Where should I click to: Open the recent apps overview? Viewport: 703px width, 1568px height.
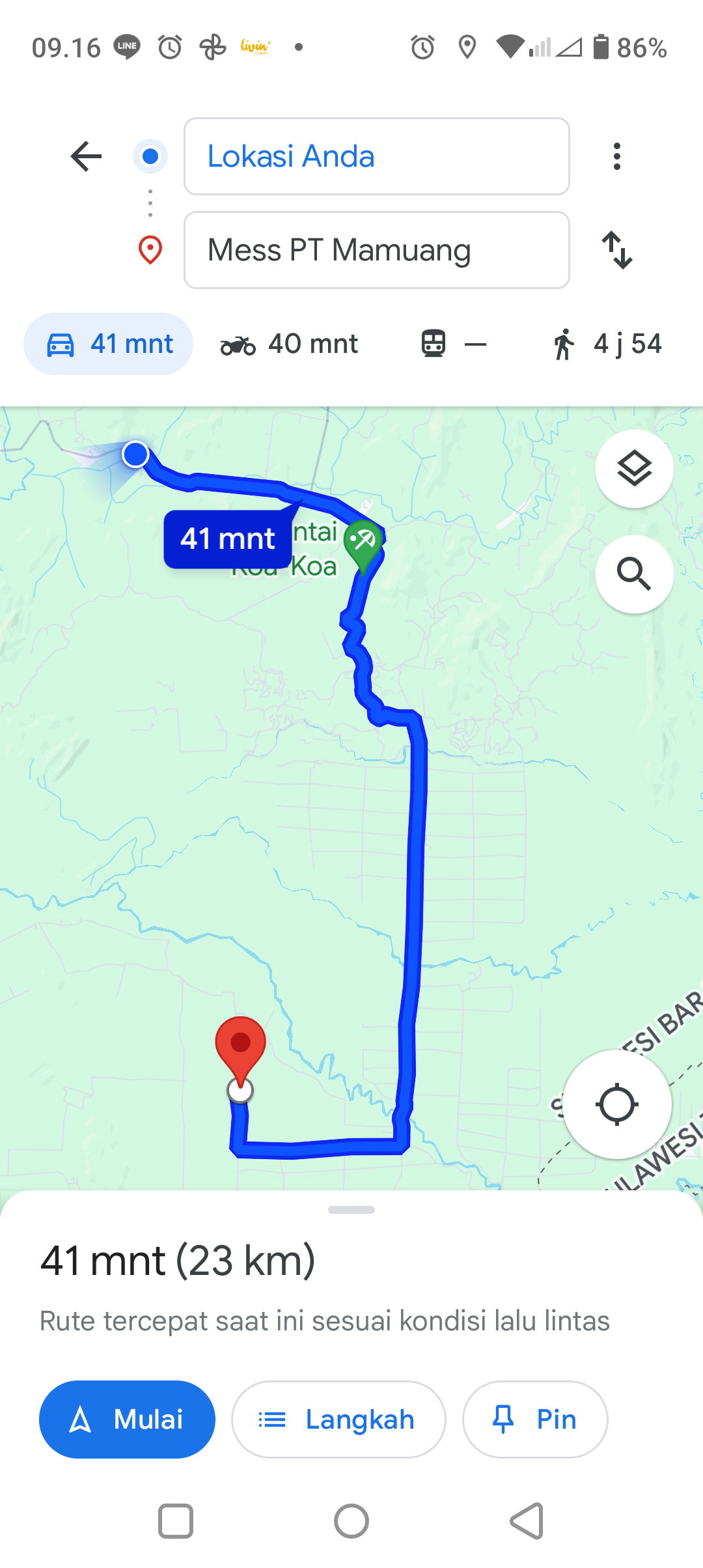click(176, 1521)
